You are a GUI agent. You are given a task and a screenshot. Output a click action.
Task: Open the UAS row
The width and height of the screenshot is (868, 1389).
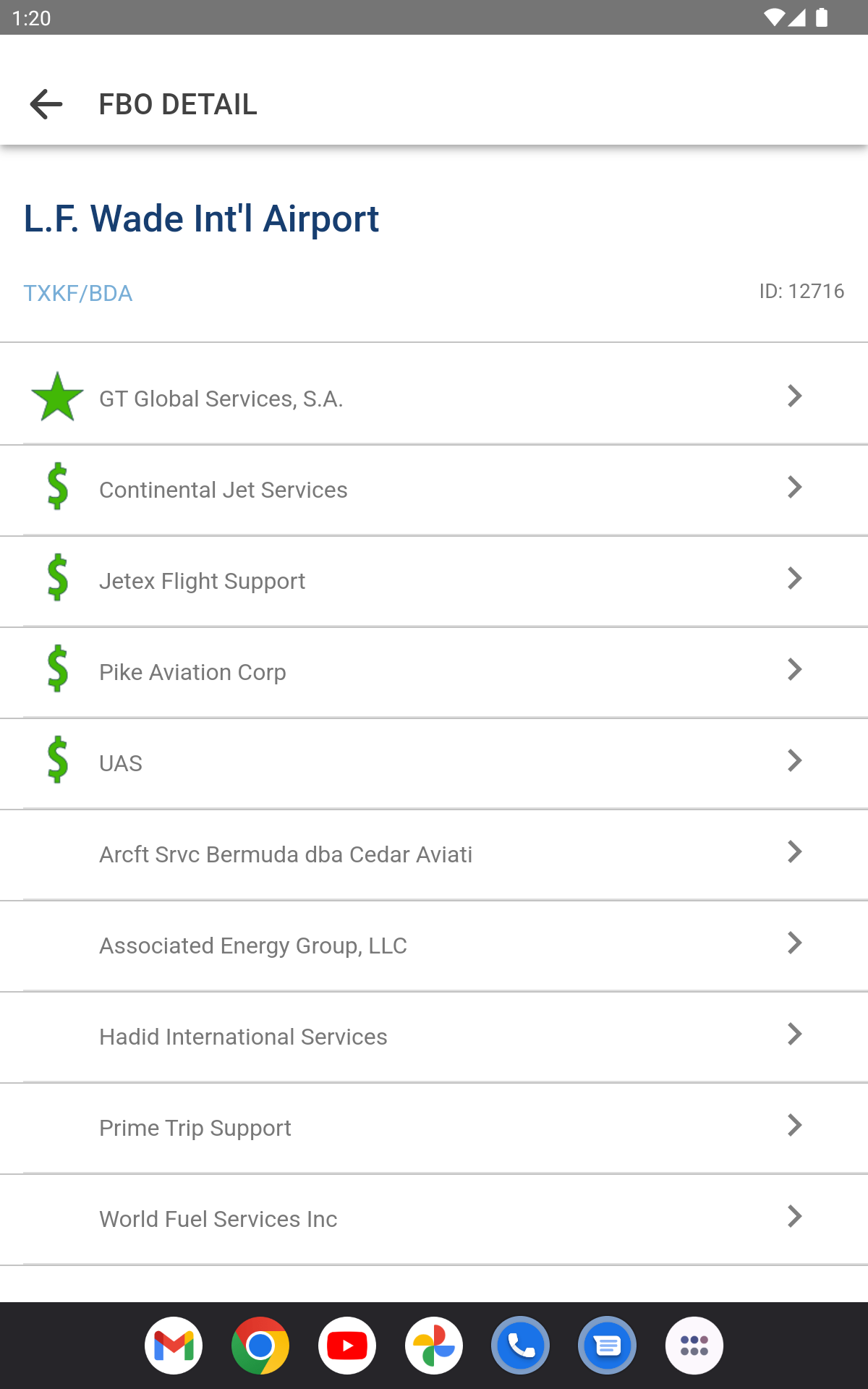pos(434,763)
